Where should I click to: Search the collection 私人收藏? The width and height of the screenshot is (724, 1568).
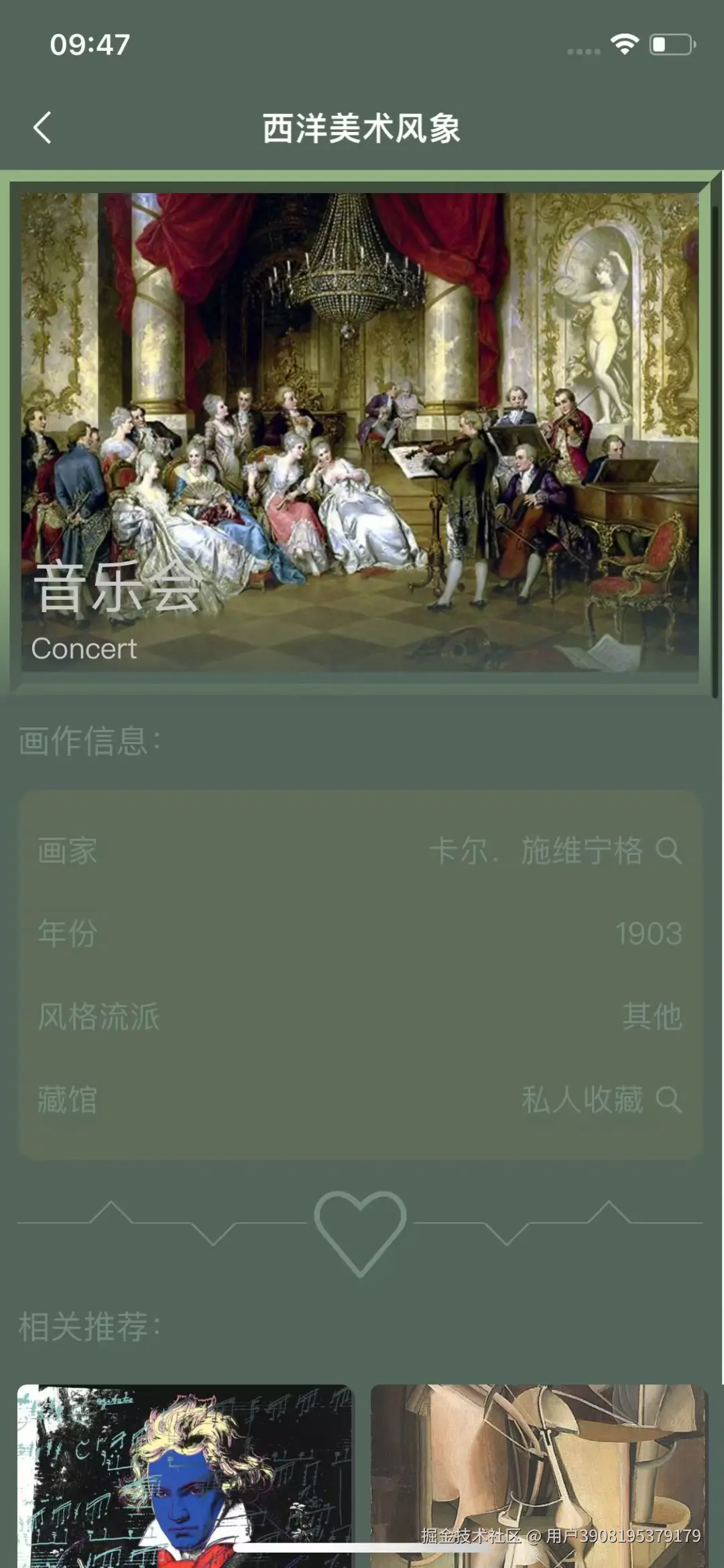[668, 1100]
